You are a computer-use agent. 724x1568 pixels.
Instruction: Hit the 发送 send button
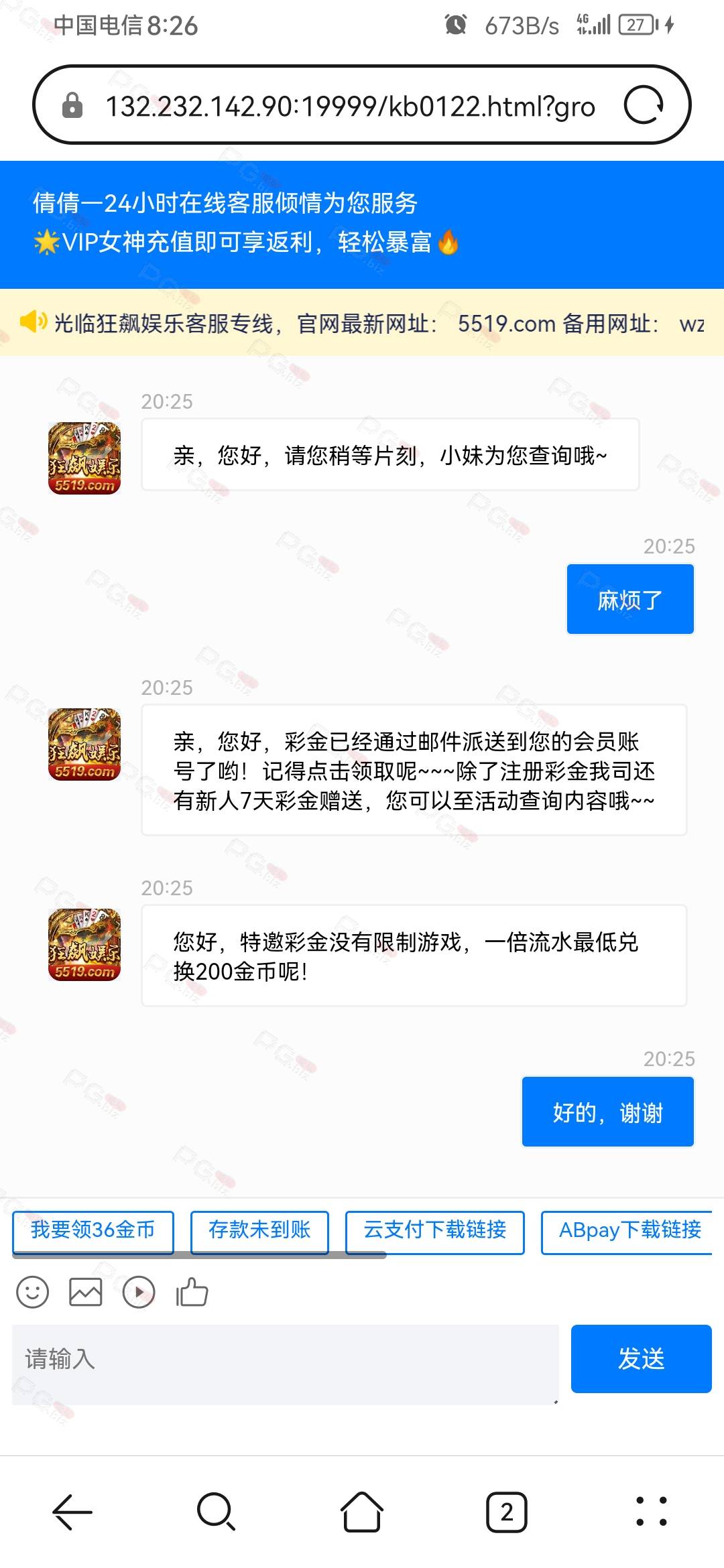tap(641, 1359)
